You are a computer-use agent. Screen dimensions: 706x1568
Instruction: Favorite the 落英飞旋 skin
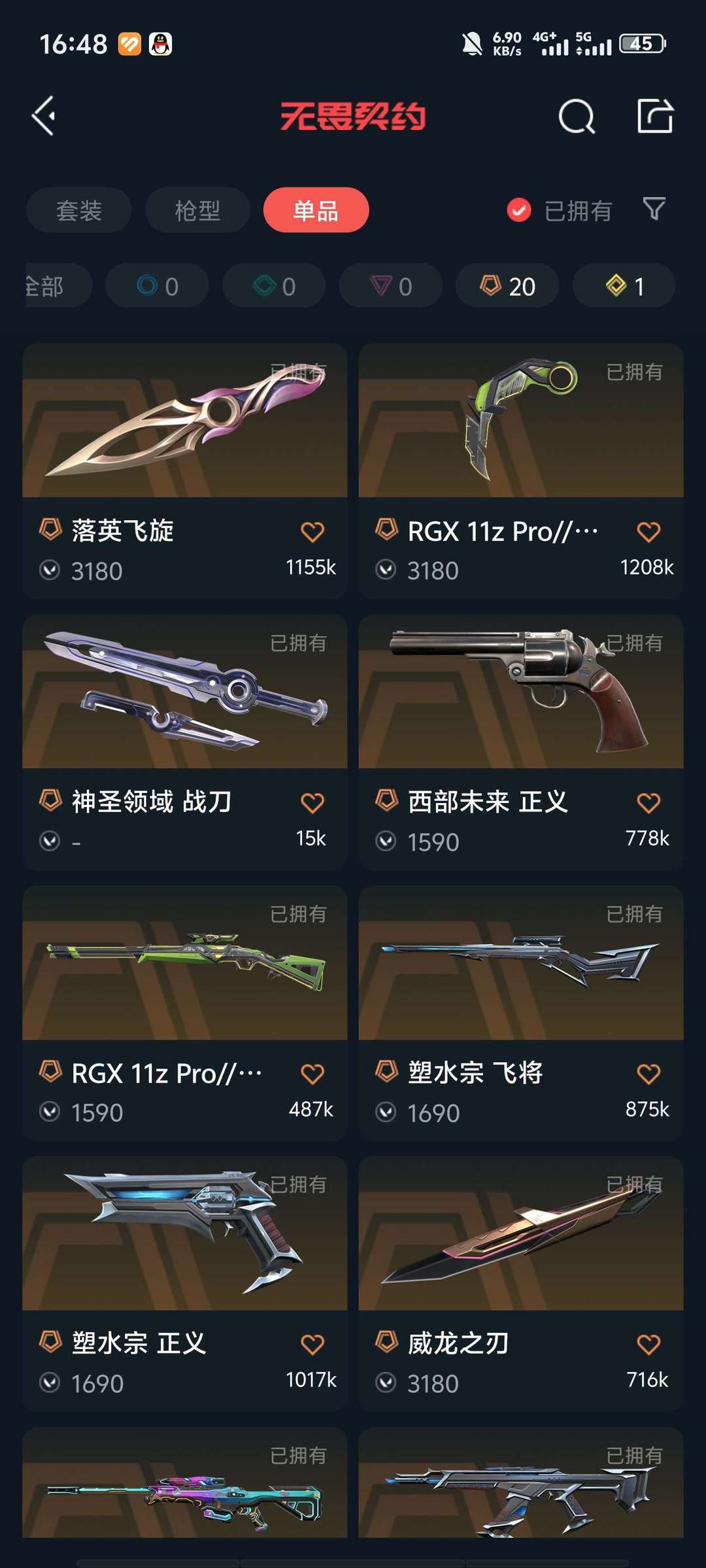point(312,532)
